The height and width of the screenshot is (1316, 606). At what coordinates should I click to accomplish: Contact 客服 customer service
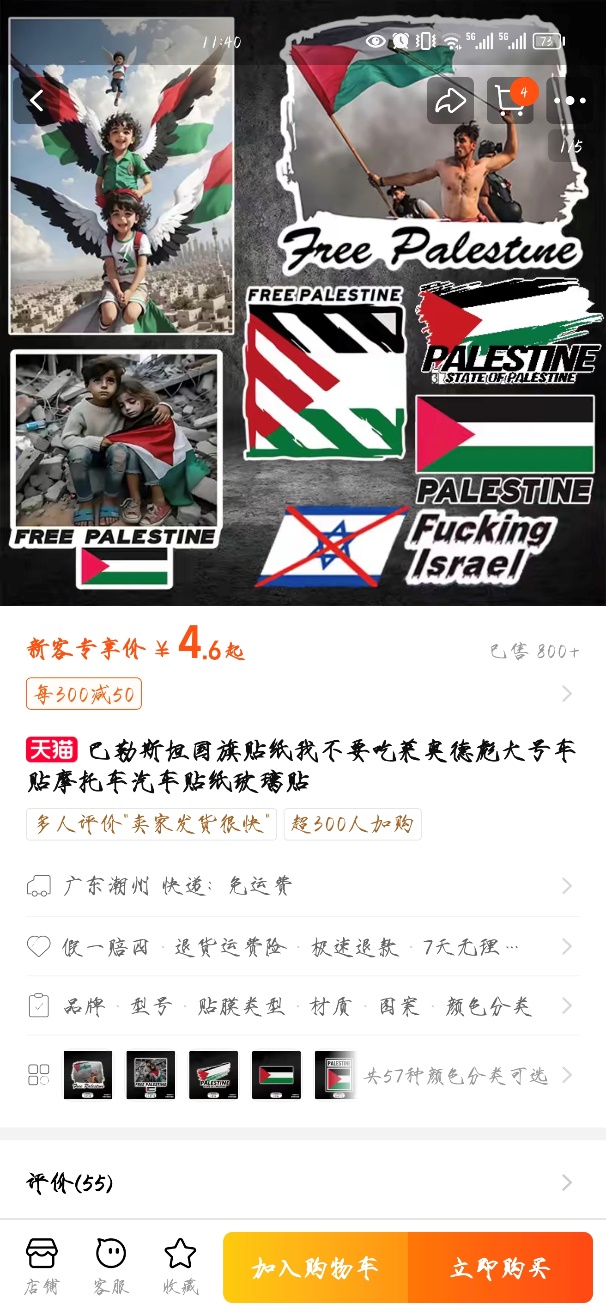click(x=111, y=1265)
